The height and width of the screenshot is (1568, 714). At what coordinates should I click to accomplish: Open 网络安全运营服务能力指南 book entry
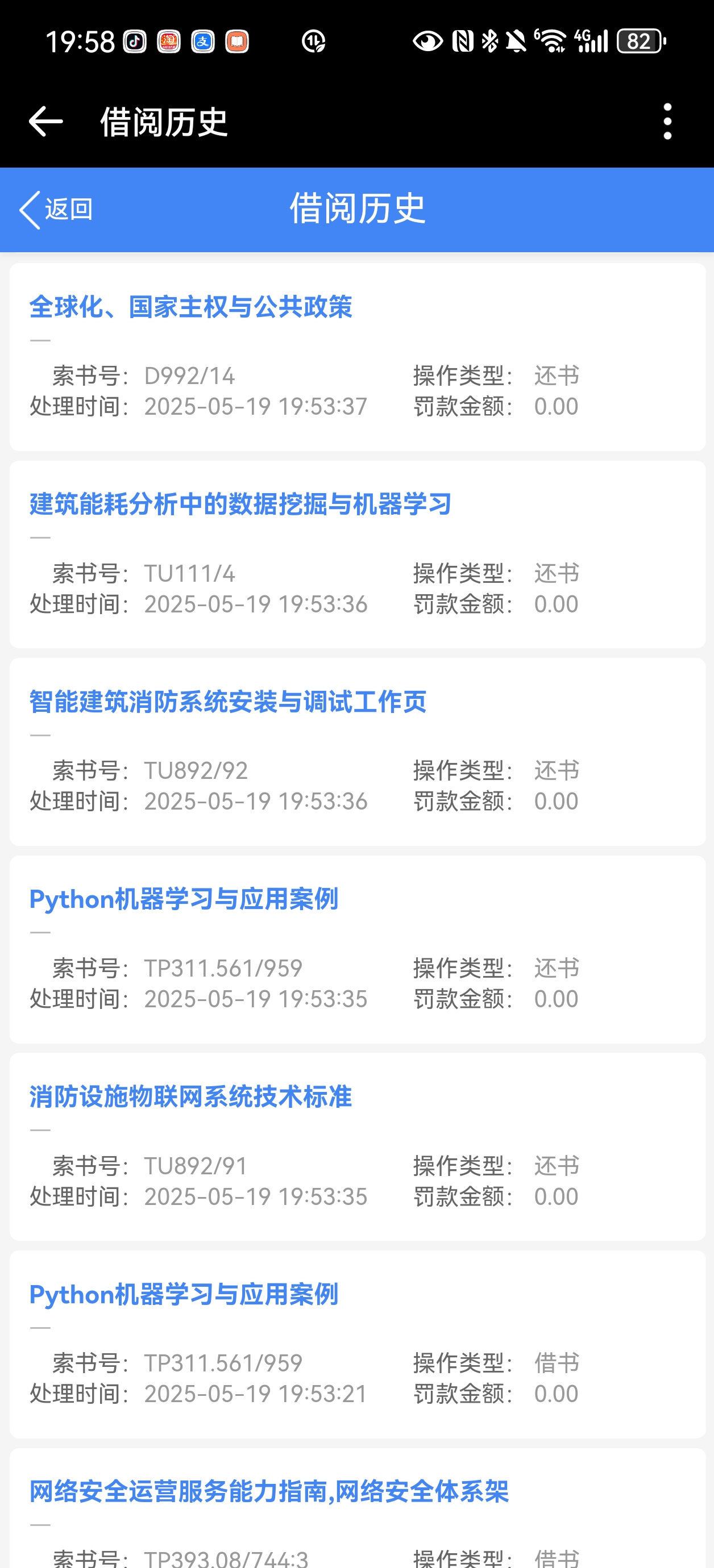point(269,1492)
